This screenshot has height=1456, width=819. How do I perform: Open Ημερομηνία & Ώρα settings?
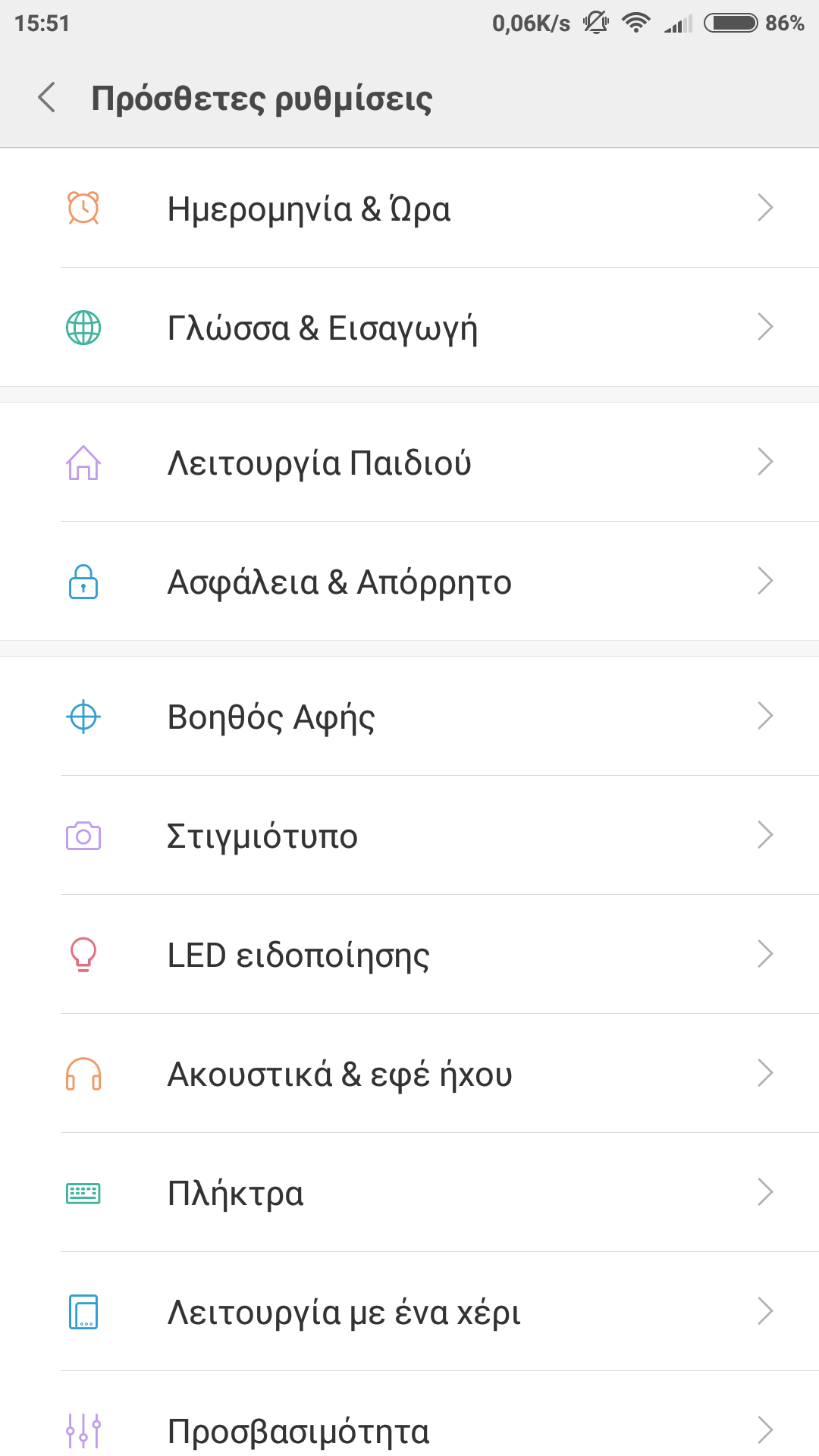click(x=409, y=209)
